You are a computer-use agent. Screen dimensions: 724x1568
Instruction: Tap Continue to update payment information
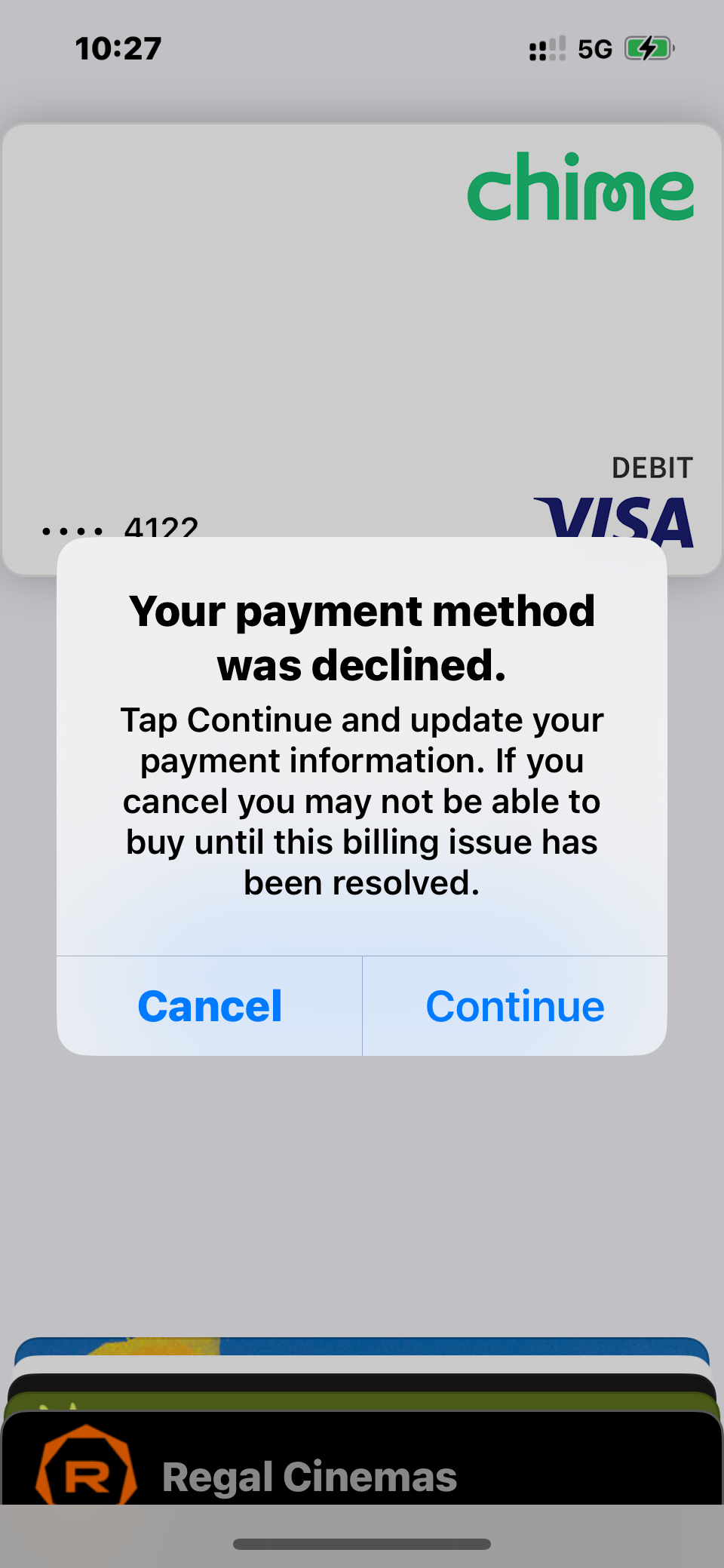pyautogui.click(x=515, y=1006)
